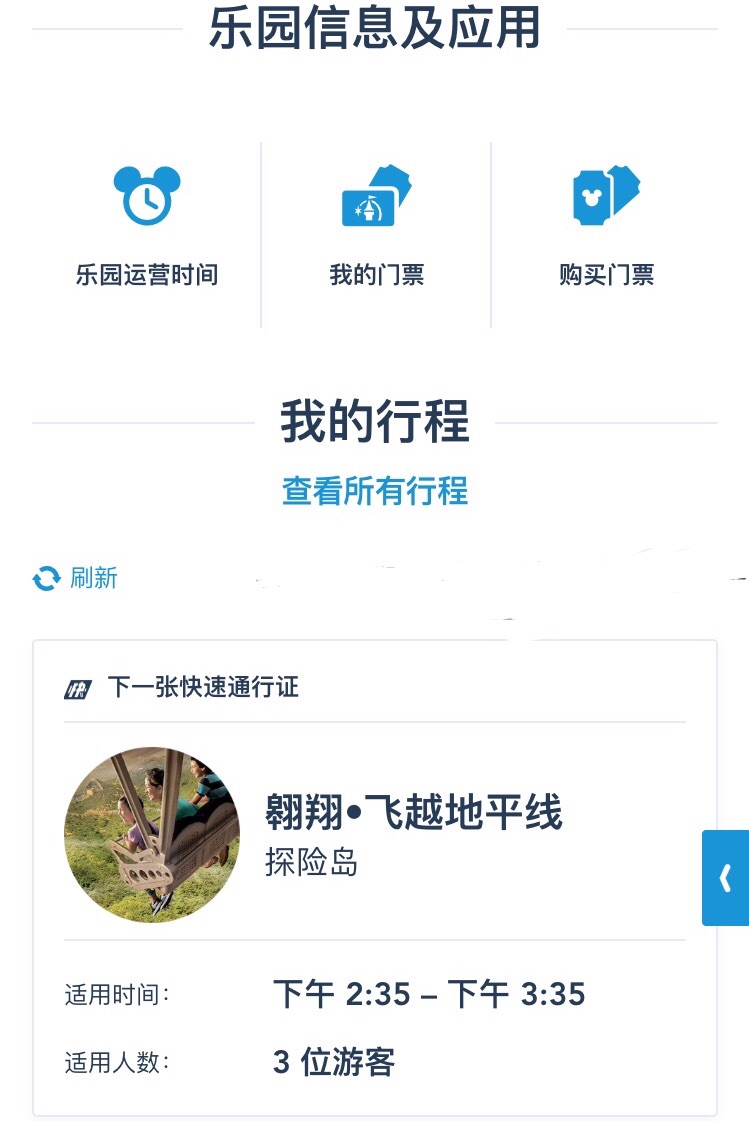Open 乐园运营时间 park hours
Screen dimensions: 749x1121
click(147, 230)
